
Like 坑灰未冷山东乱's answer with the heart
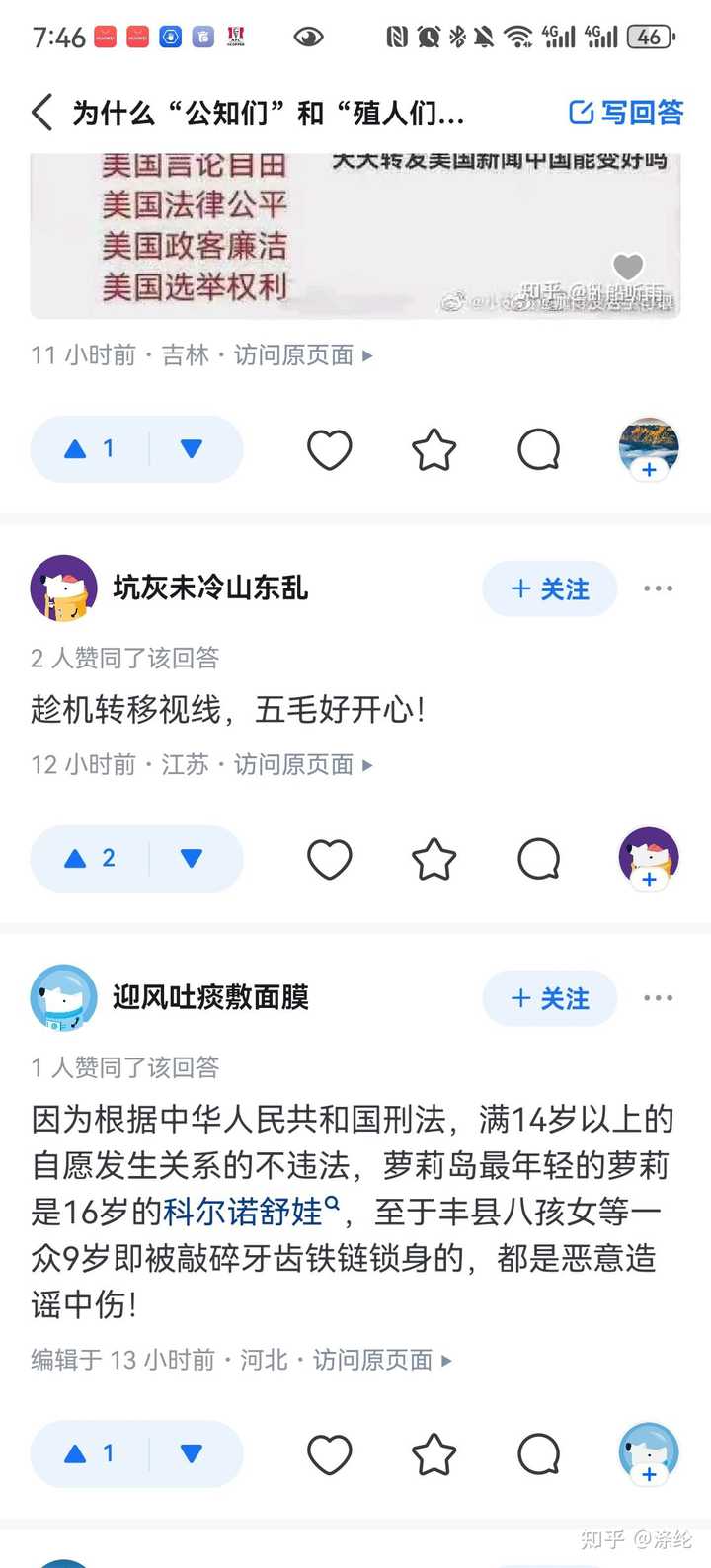330,859
